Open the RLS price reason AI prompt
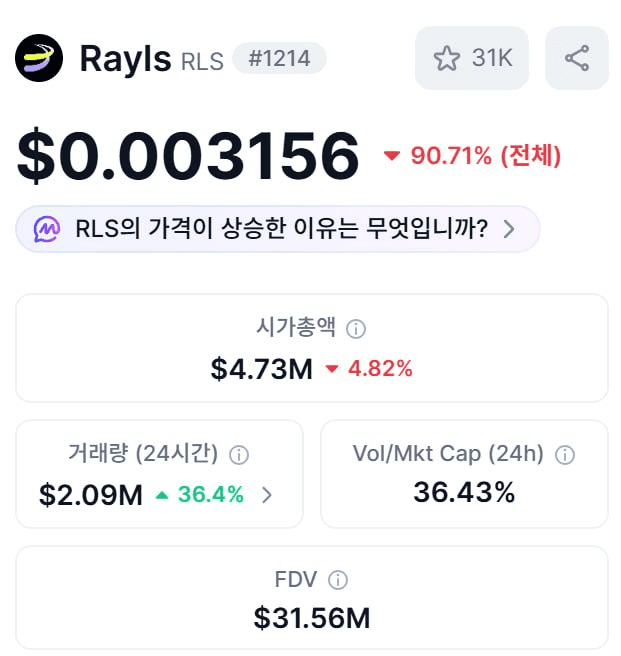Image resolution: width=621 pixels, height=656 pixels. click(278, 229)
